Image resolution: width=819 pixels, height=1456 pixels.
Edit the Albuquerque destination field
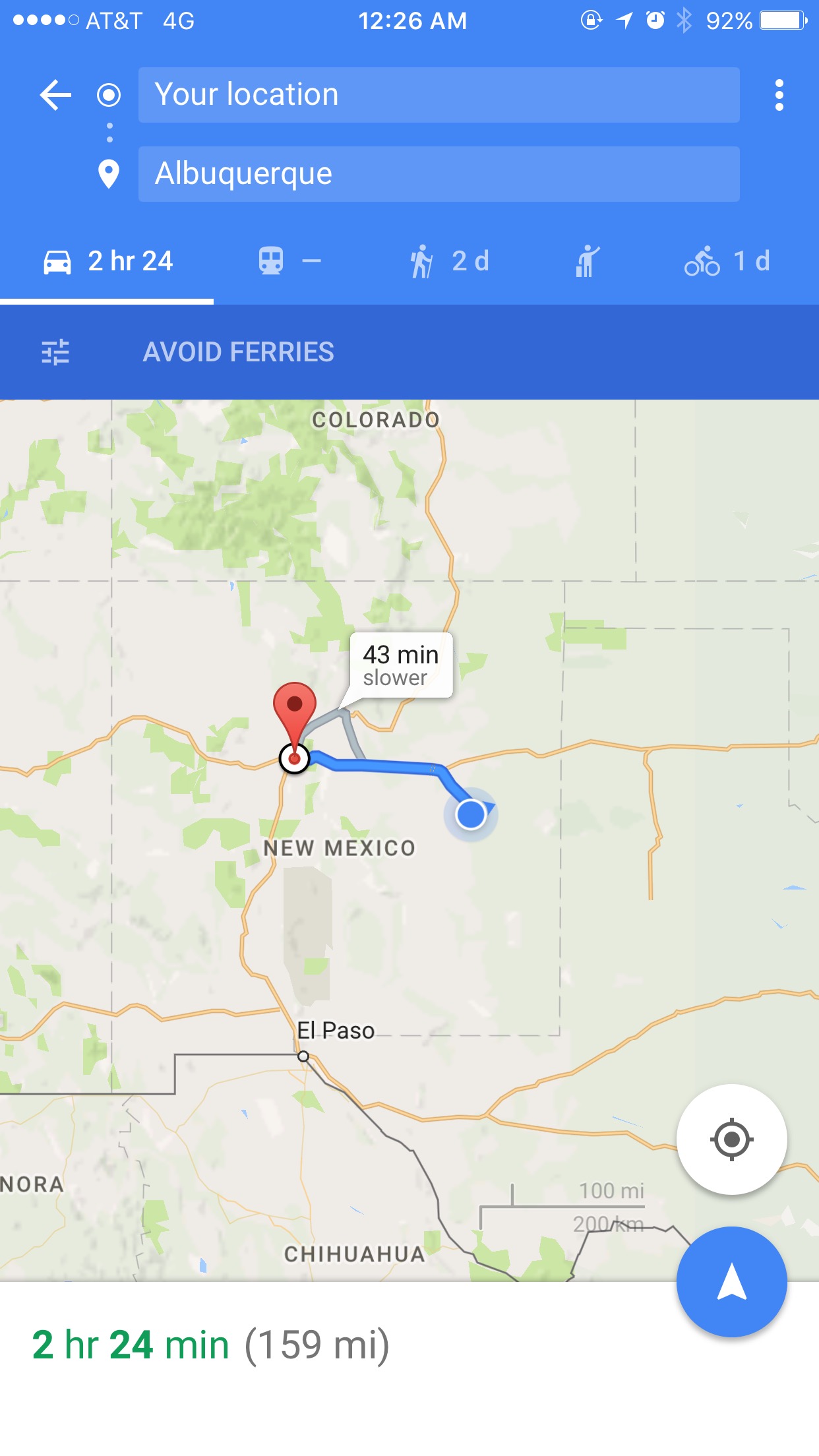click(x=439, y=174)
